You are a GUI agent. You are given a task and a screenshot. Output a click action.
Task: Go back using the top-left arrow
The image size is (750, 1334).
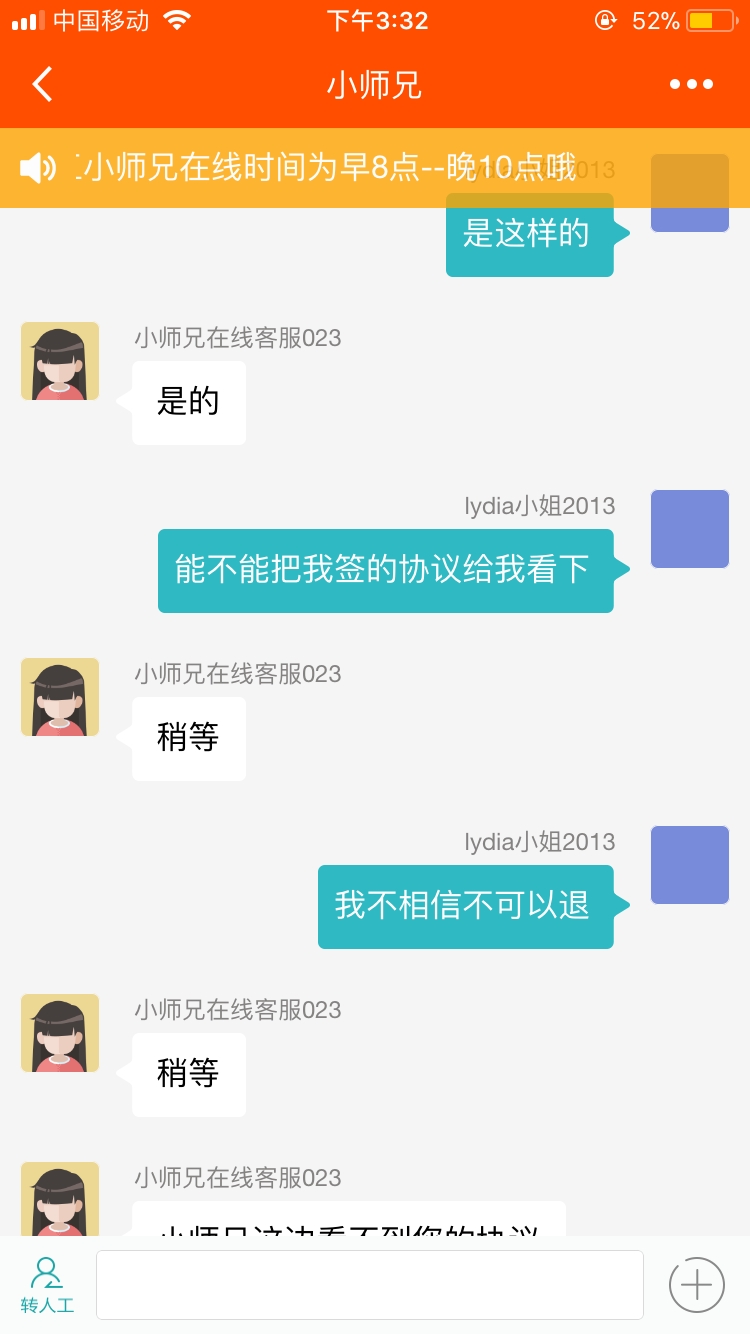coord(42,85)
